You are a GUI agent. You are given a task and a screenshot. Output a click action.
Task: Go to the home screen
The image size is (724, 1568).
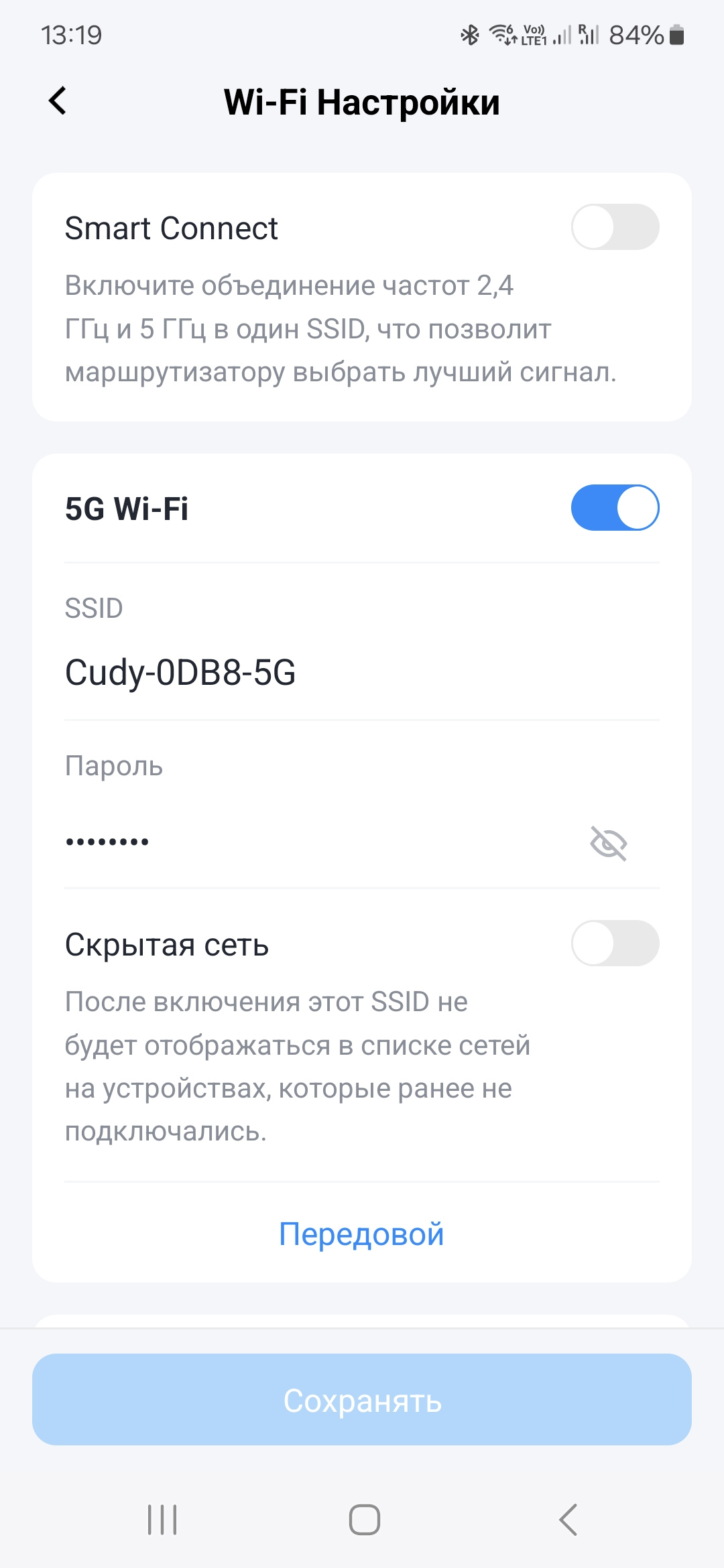click(364, 1520)
